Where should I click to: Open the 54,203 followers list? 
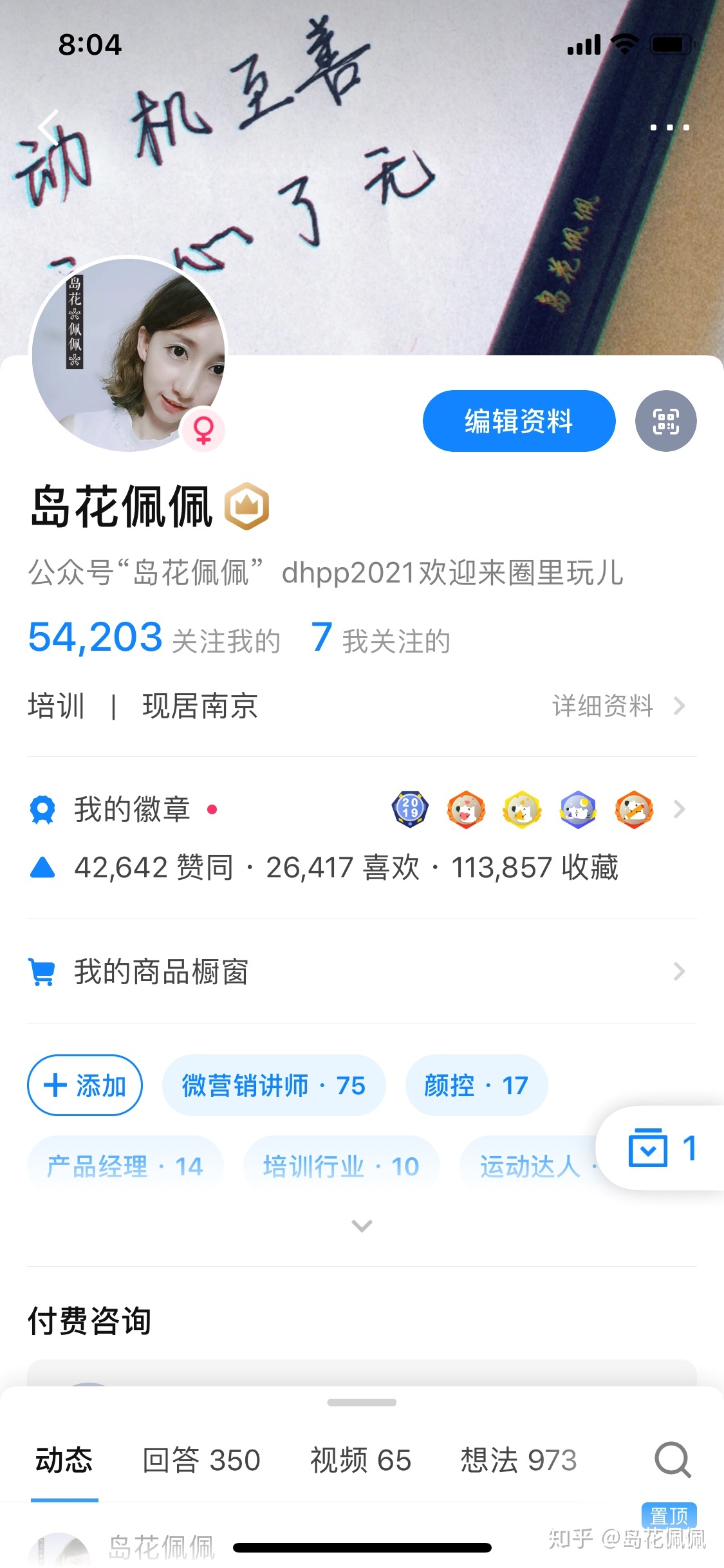click(x=153, y=639)
